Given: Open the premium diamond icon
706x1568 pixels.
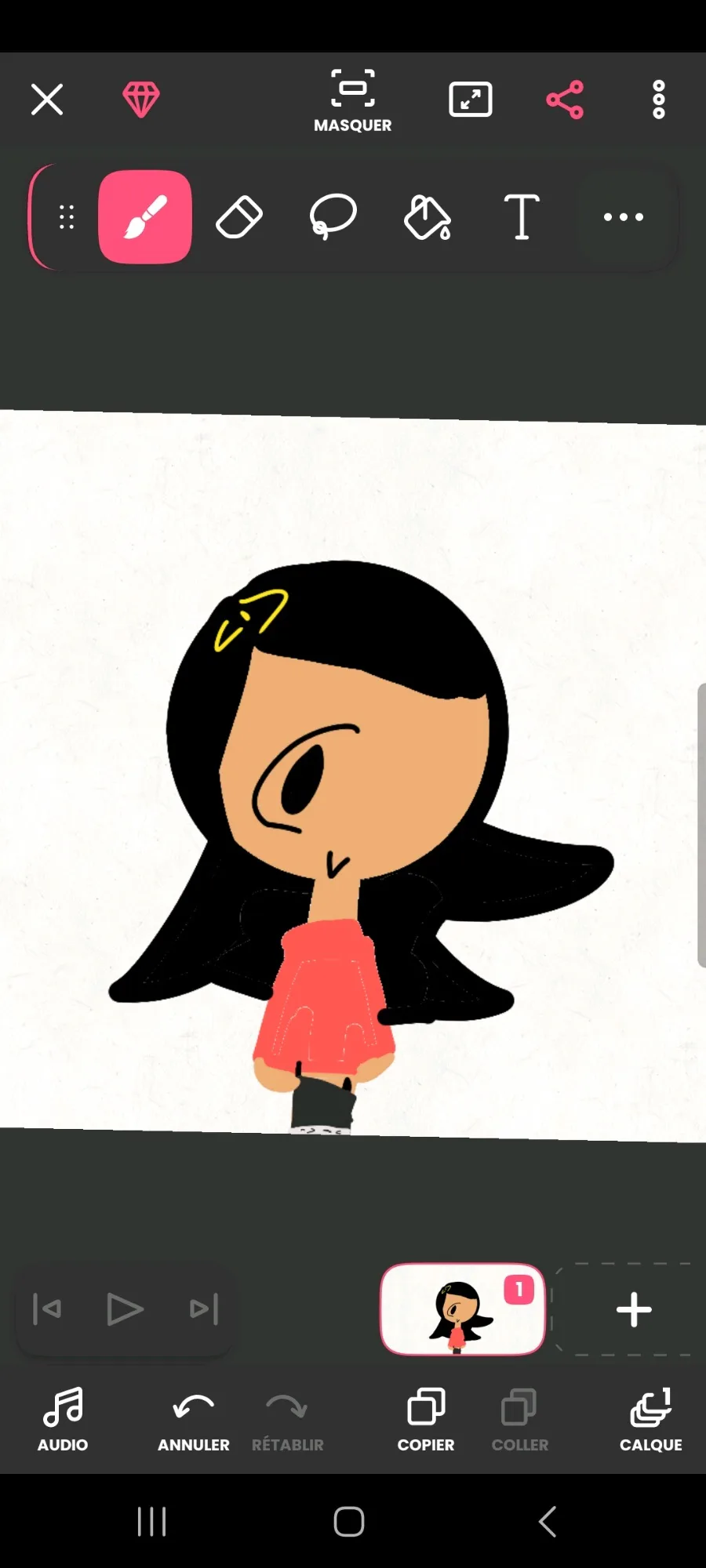Looking at the screenshot, I should pos(141,100).
